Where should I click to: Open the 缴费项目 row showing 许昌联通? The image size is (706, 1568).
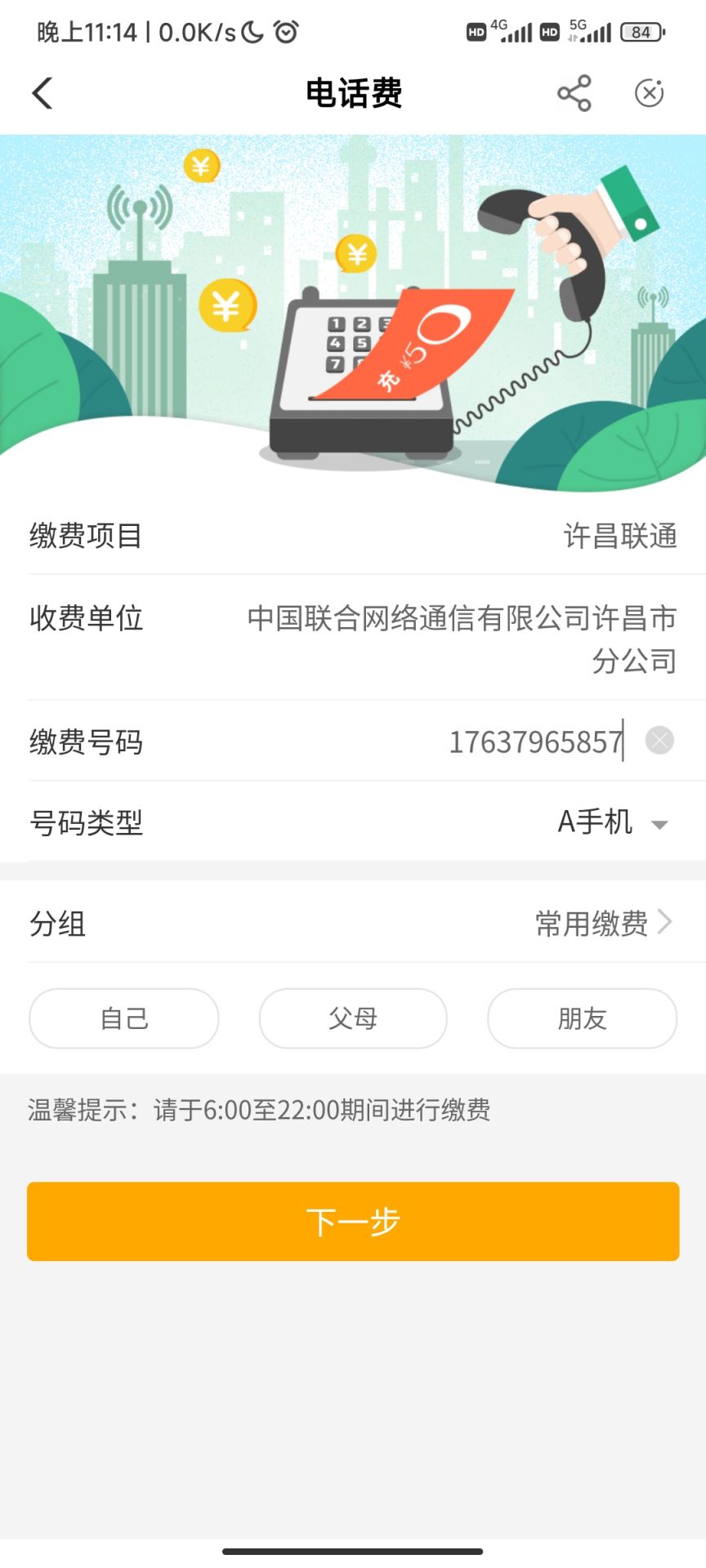[x=353, y=535]
